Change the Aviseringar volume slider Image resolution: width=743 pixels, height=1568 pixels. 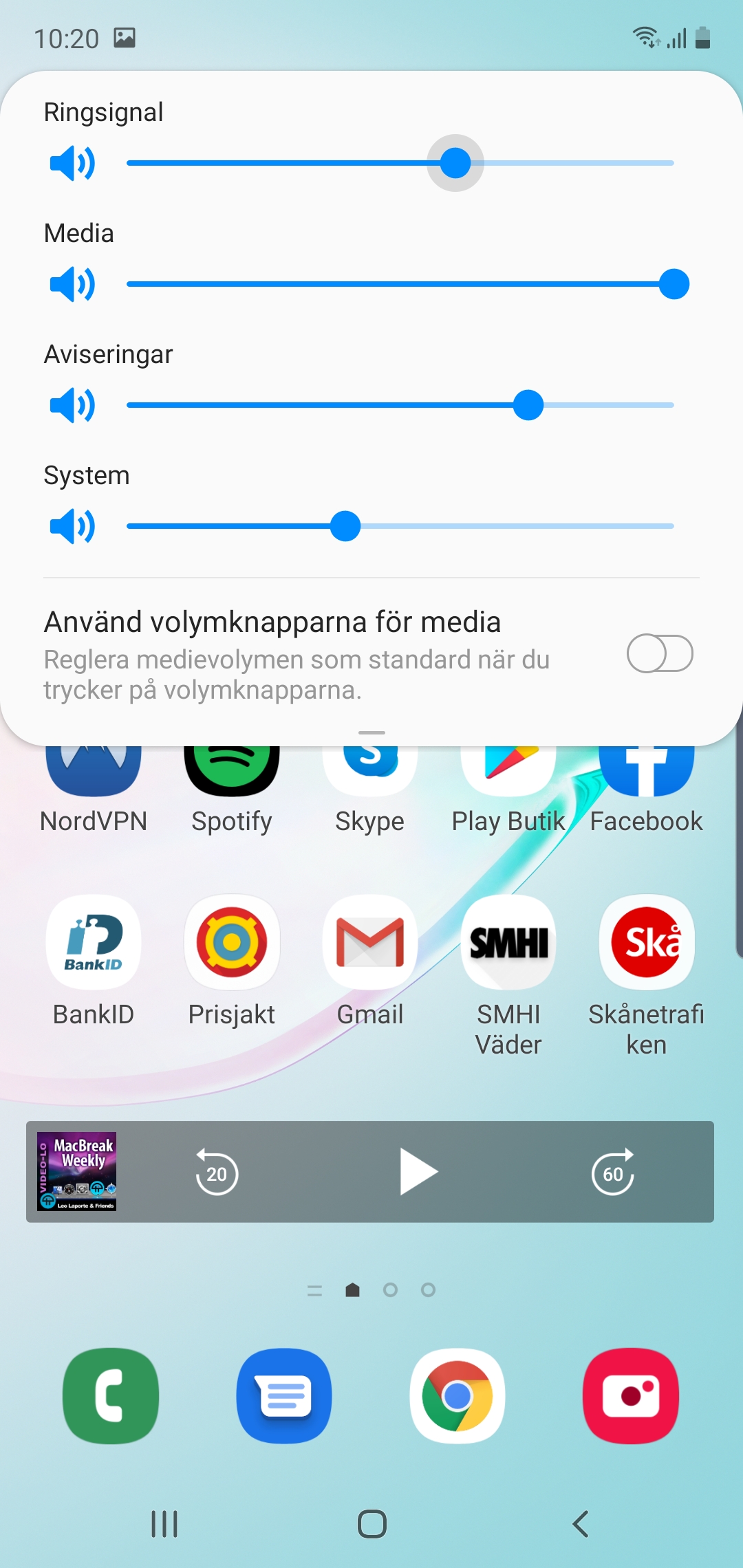(528, 406)
